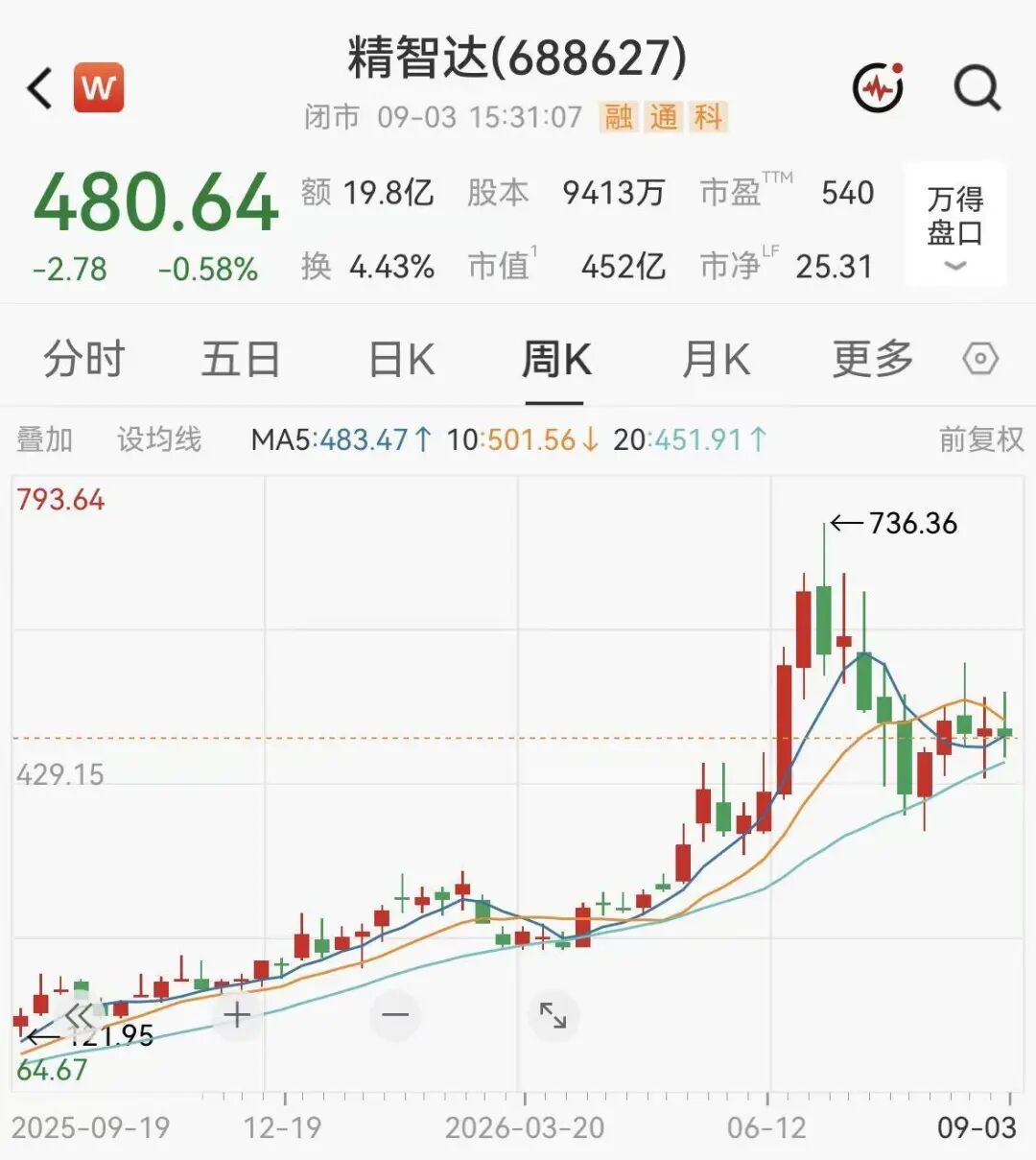This screenshot has width=1036, height=1160.
Task: Open the 更多 chart options
Action: tap(873, 360)
